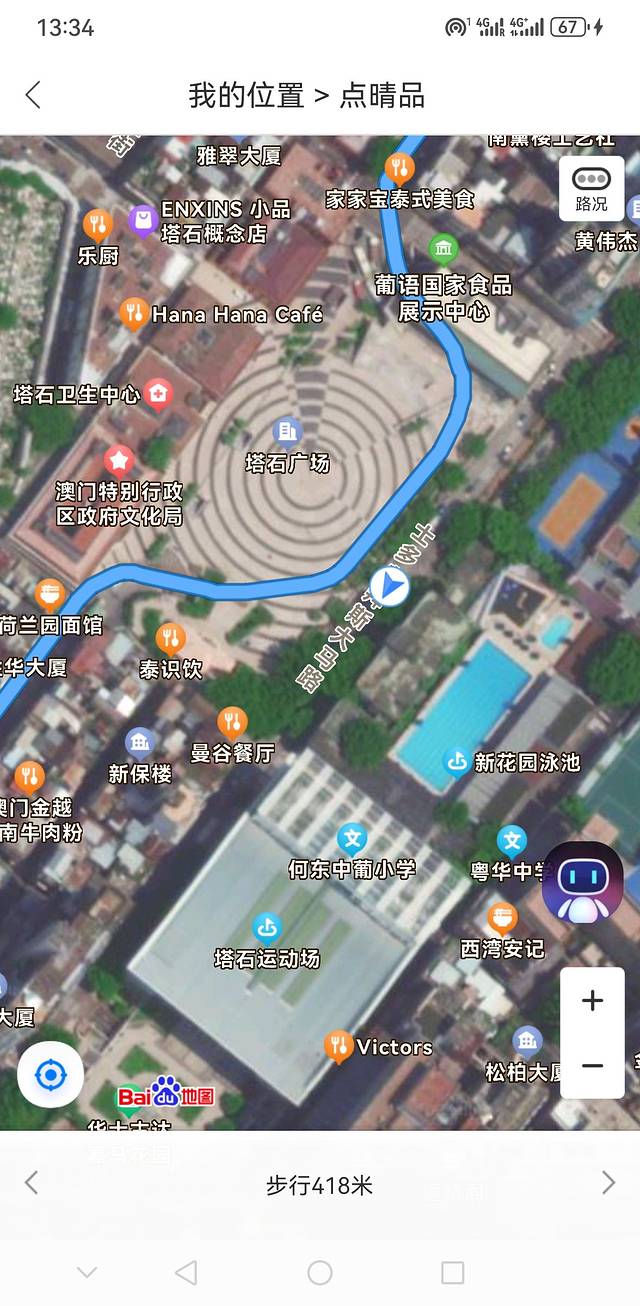Show the next route step
The image size is (640, 1306).
click(x=608, y=1183)
